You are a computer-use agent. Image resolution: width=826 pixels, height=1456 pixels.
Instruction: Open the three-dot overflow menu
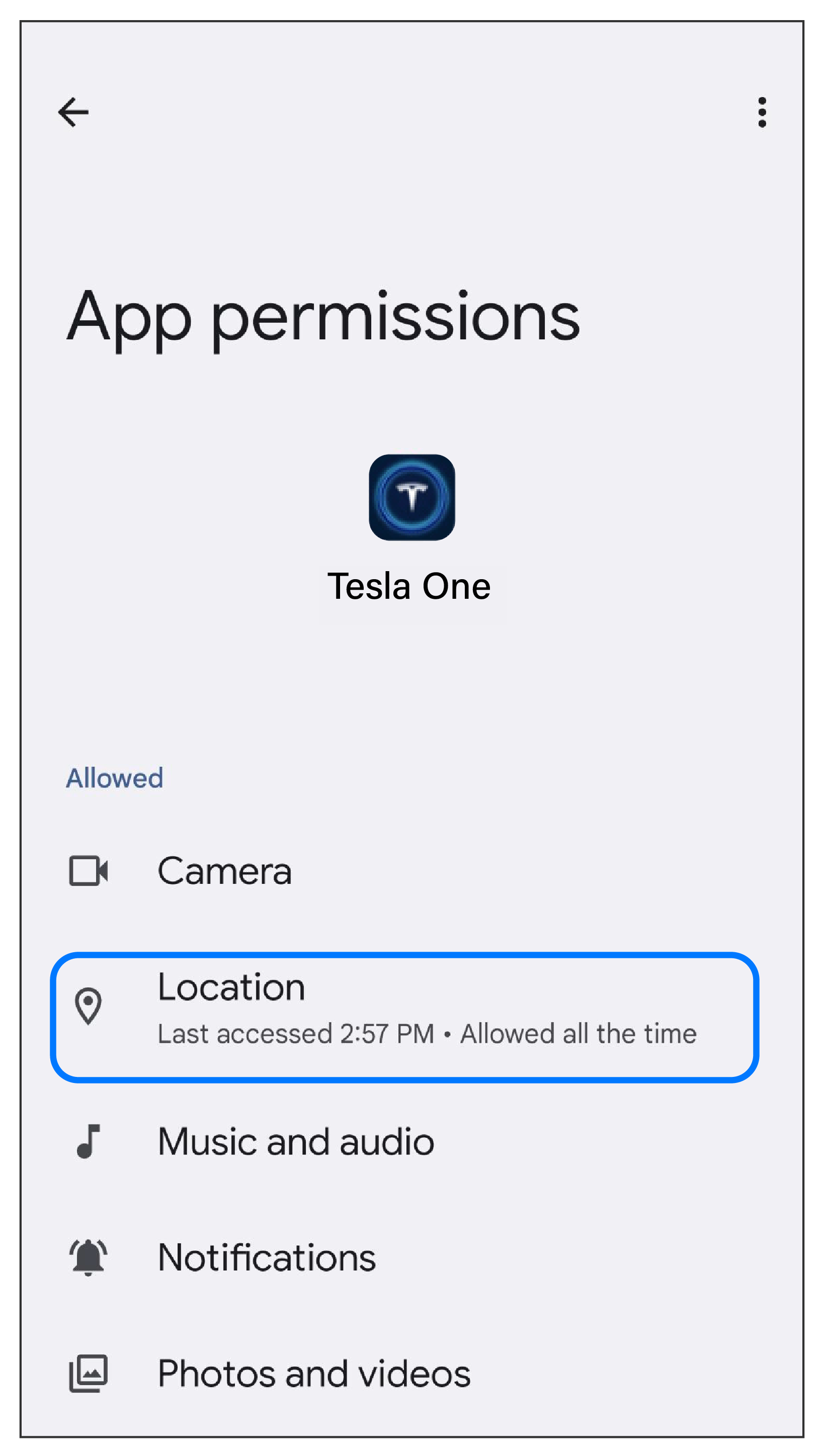762,112
